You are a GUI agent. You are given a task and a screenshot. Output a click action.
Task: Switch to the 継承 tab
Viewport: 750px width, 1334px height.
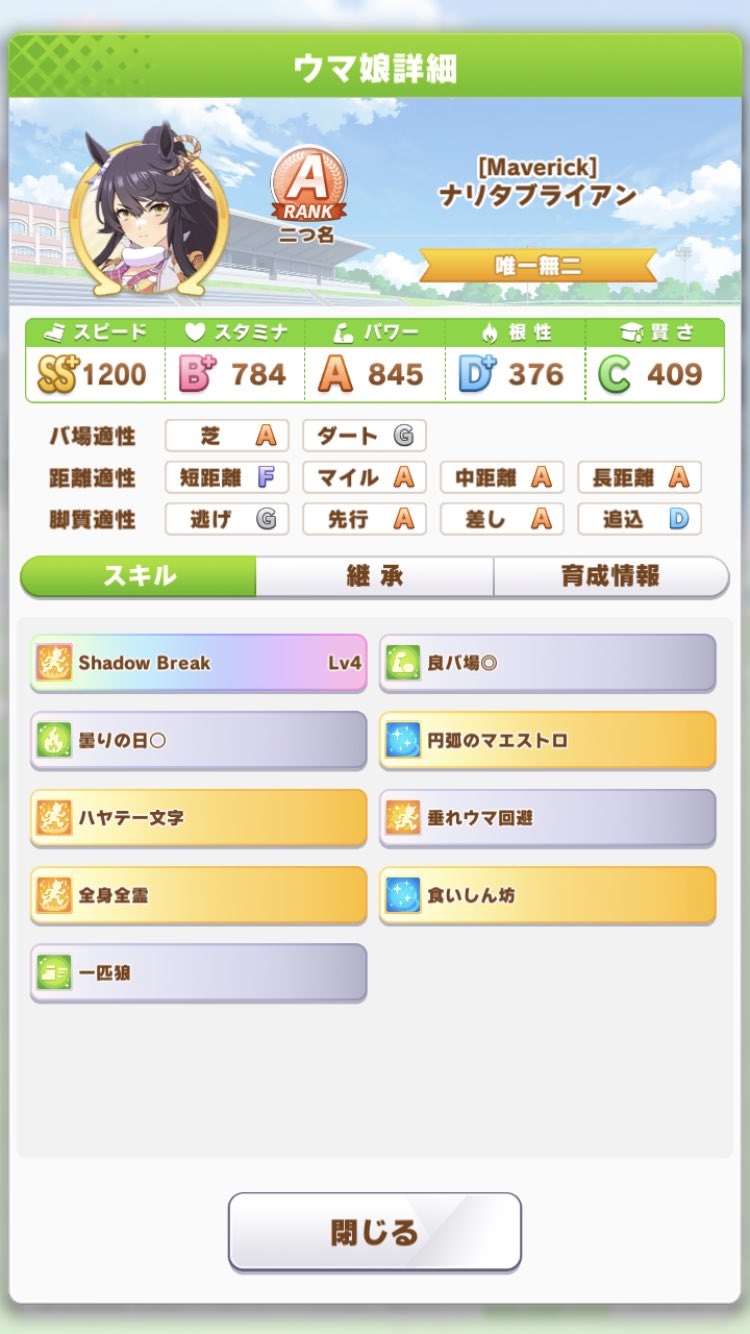pyautogui.click(x=374, y=577)
